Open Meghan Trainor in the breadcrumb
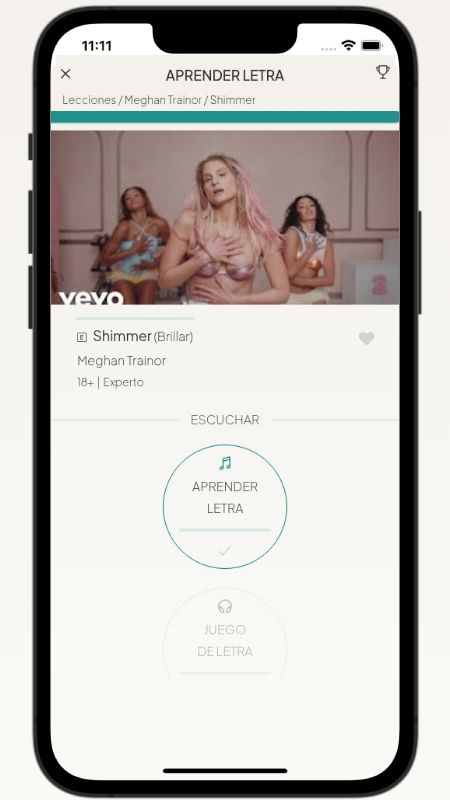Screen dimensions: 450x800 [x=163, y=100]
